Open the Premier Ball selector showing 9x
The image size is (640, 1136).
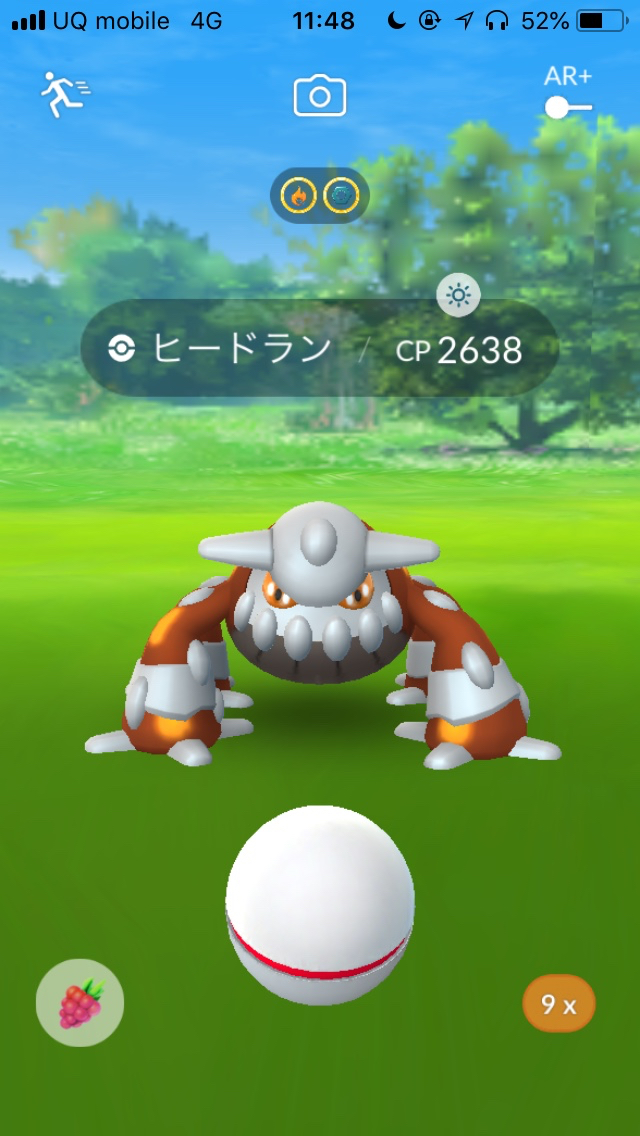[x=558, y=1004]
